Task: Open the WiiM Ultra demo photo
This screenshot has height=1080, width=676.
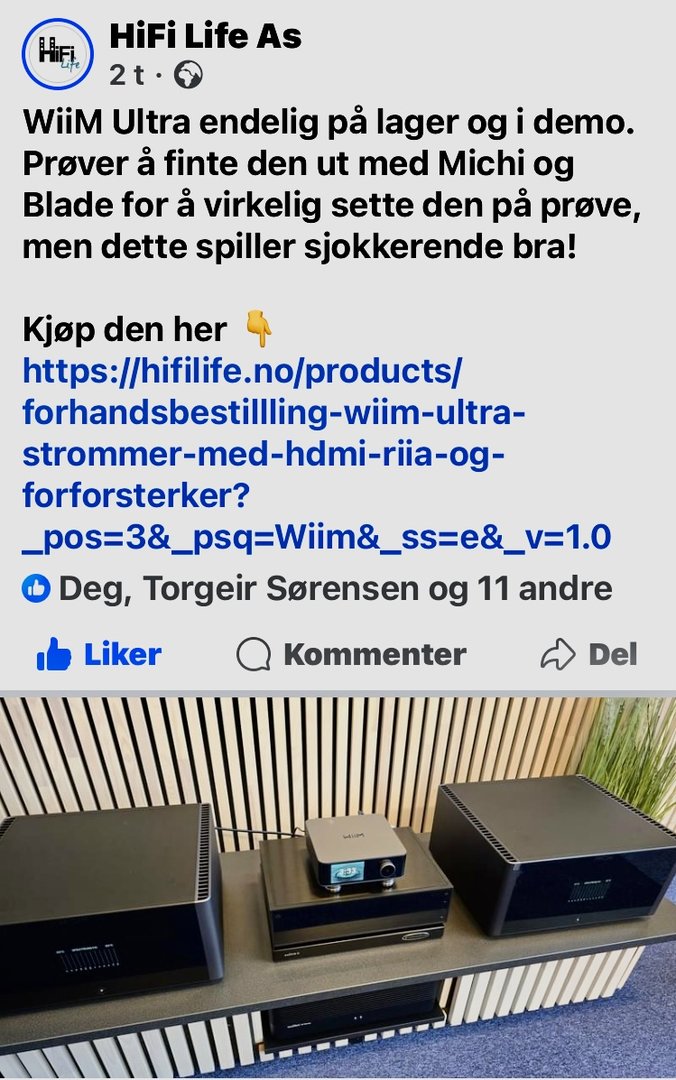Action: (338, 885)
